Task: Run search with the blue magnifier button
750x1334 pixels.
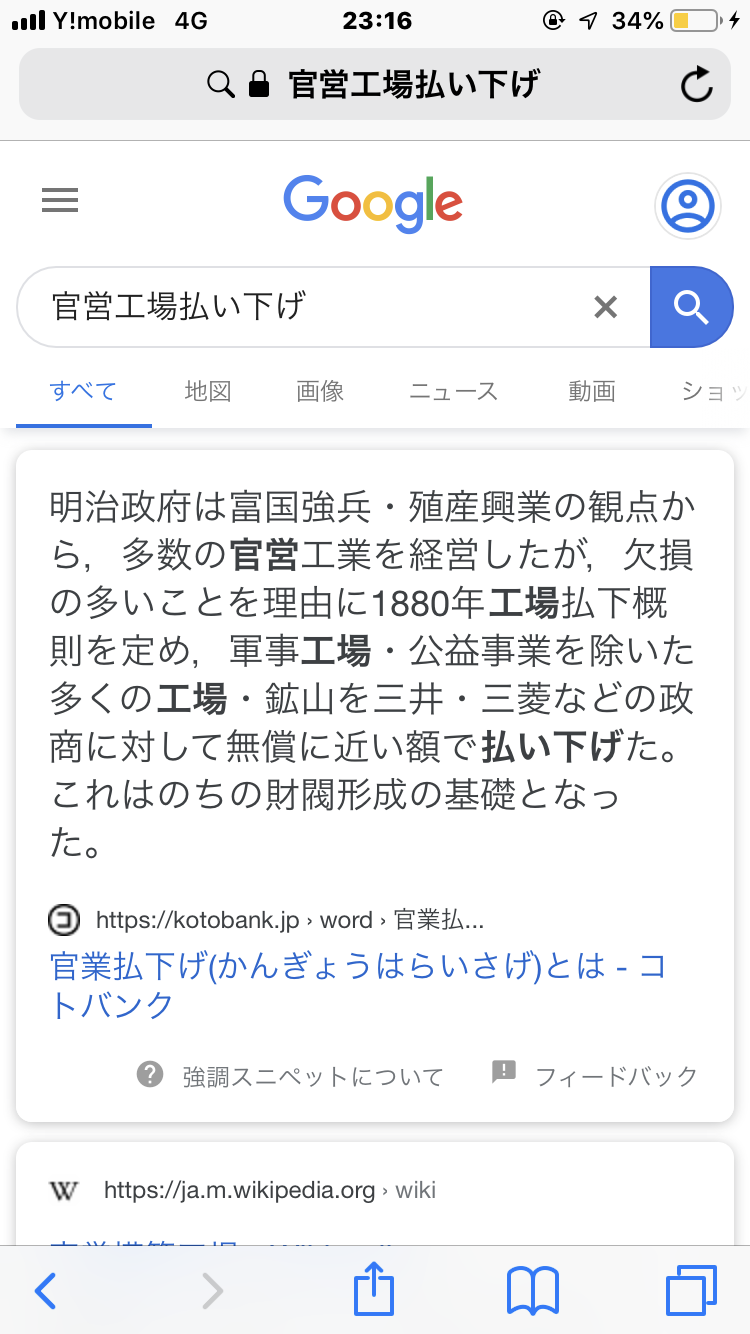Action: point(691,307)
